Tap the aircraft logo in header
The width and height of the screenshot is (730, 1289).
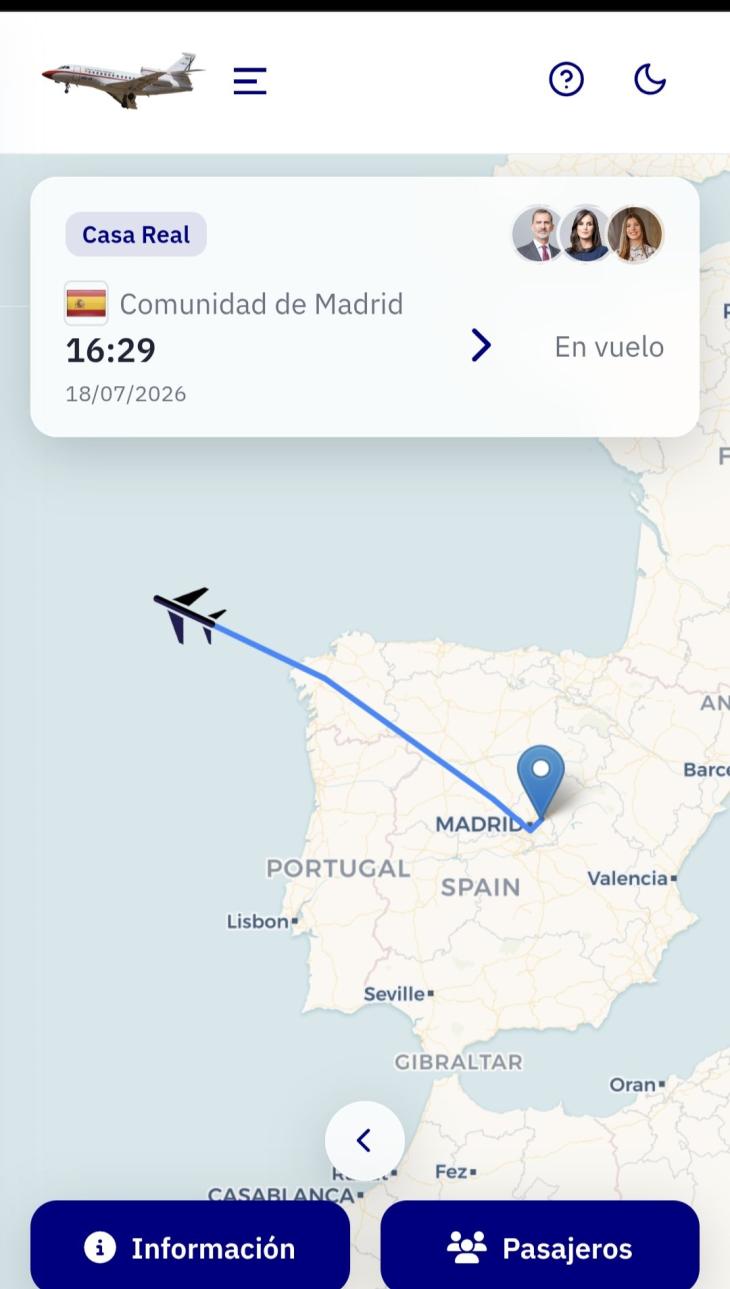point(123,80)
